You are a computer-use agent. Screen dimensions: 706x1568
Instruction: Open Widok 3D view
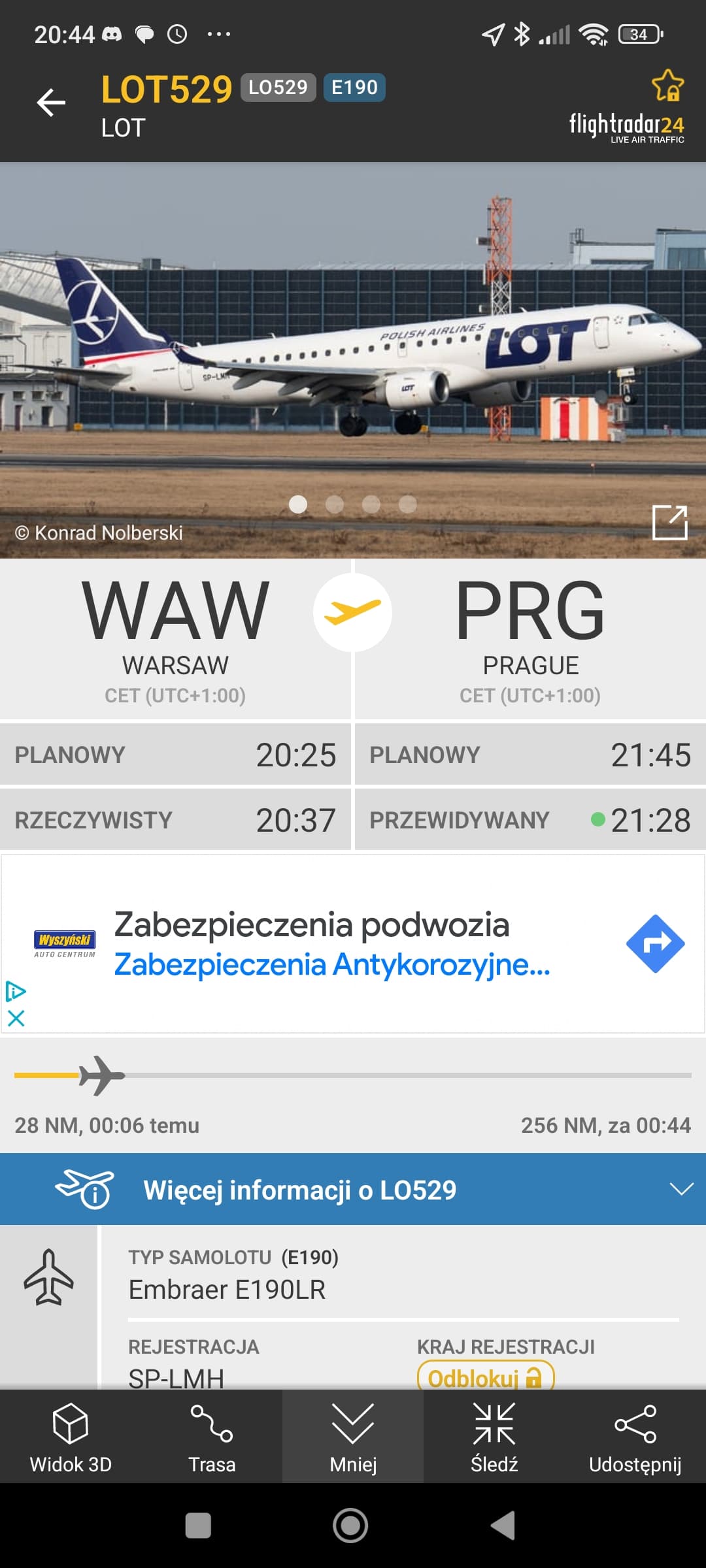71,1437
